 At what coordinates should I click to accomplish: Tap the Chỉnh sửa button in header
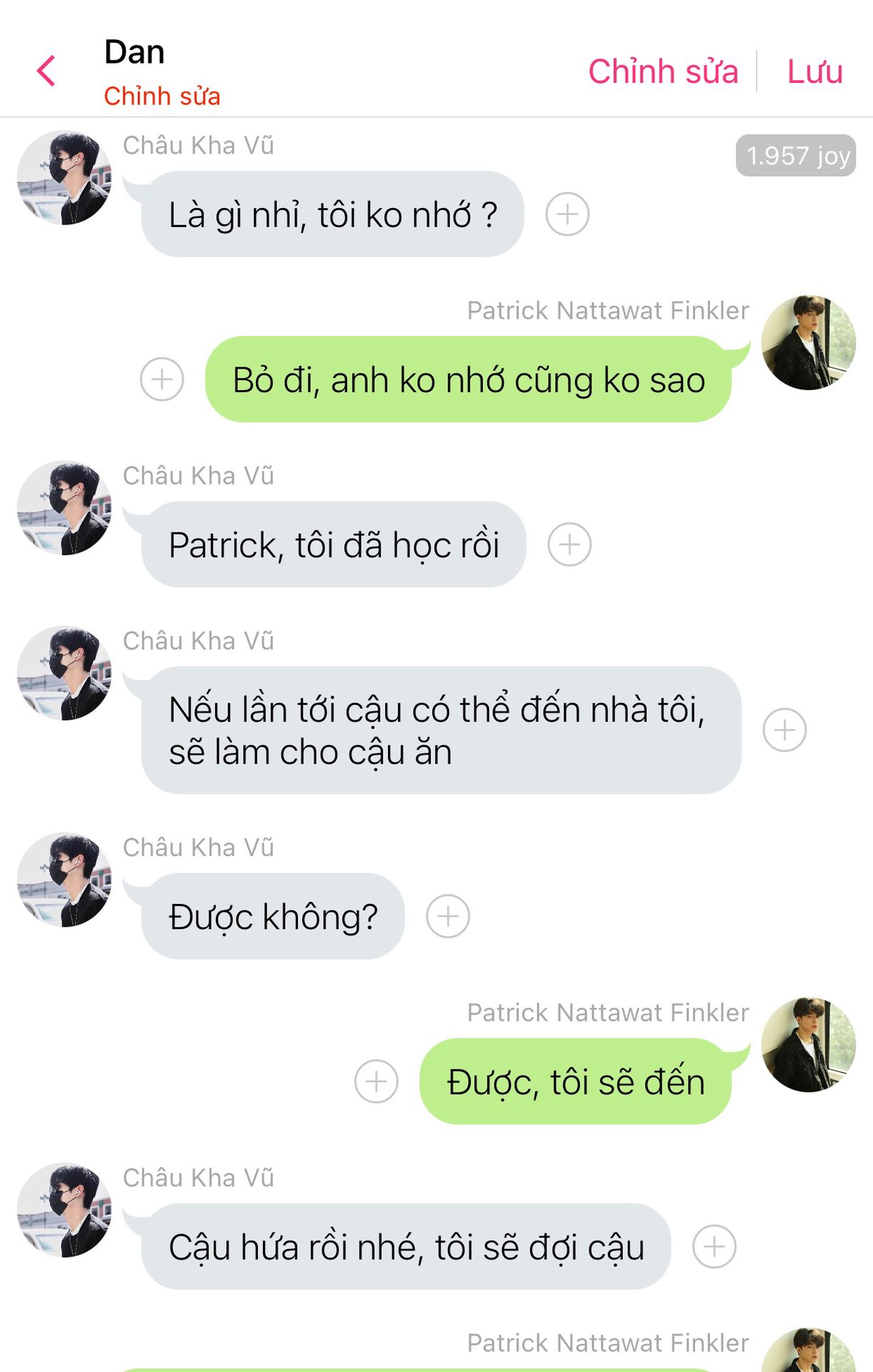662,71
